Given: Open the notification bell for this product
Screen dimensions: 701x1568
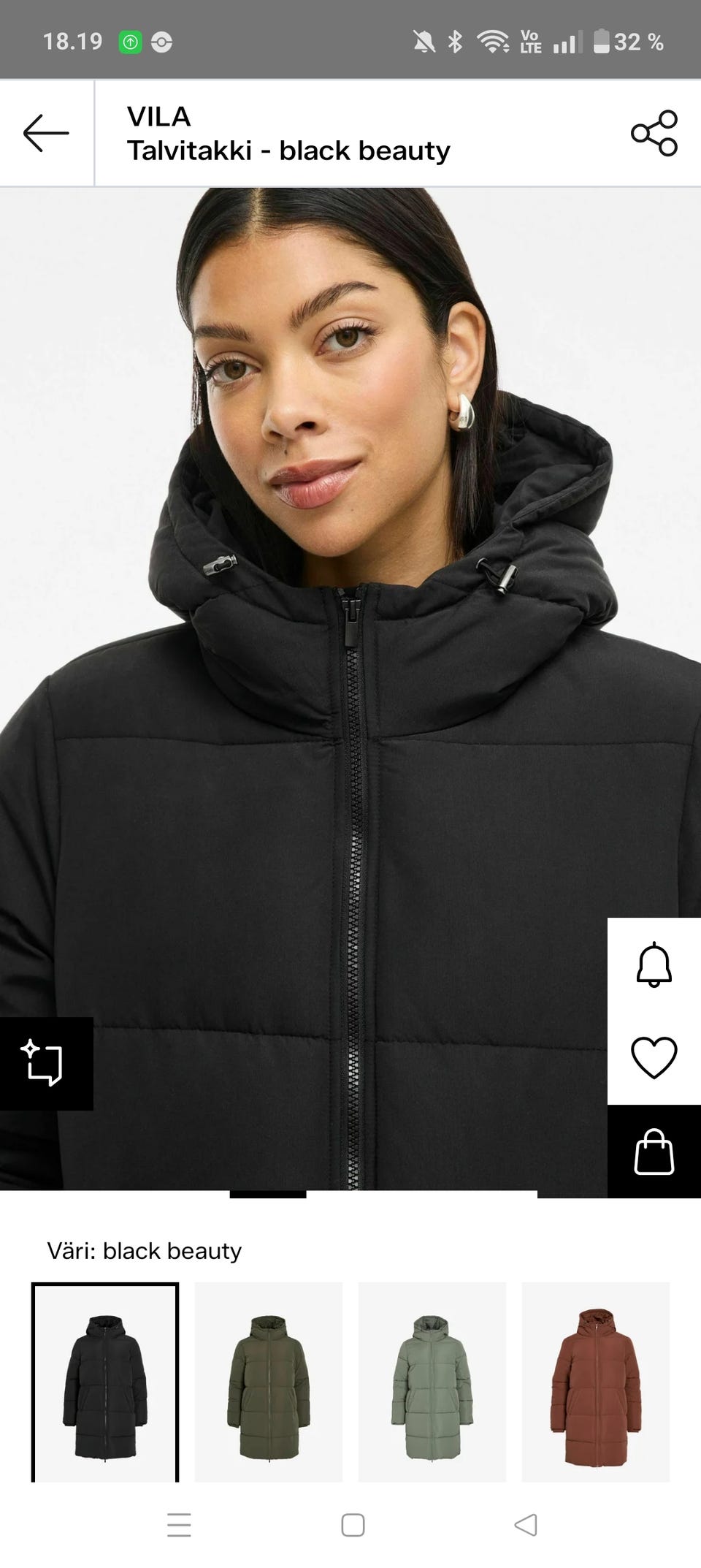Looking at the screenshot, I should click(654, 964).
